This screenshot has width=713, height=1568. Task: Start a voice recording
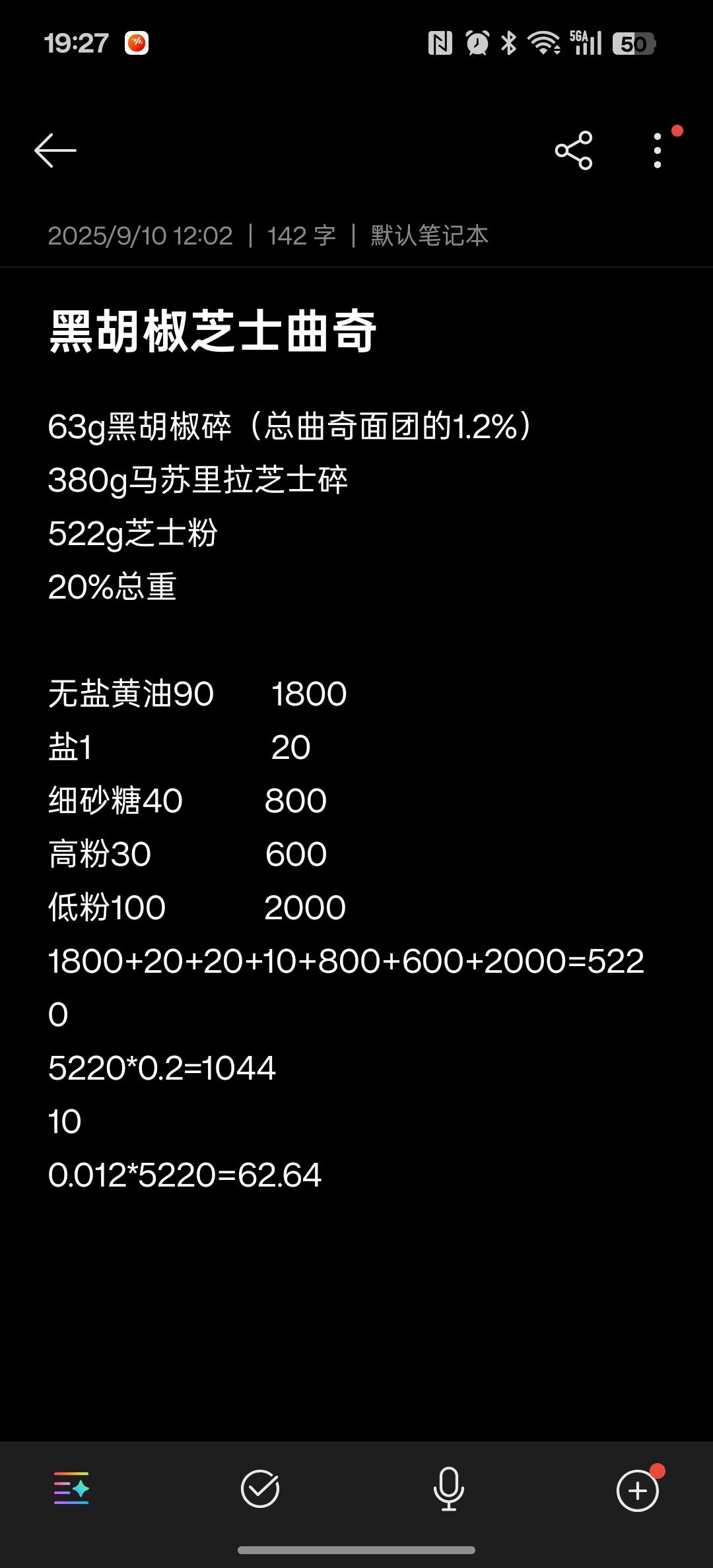[448, 1489]
